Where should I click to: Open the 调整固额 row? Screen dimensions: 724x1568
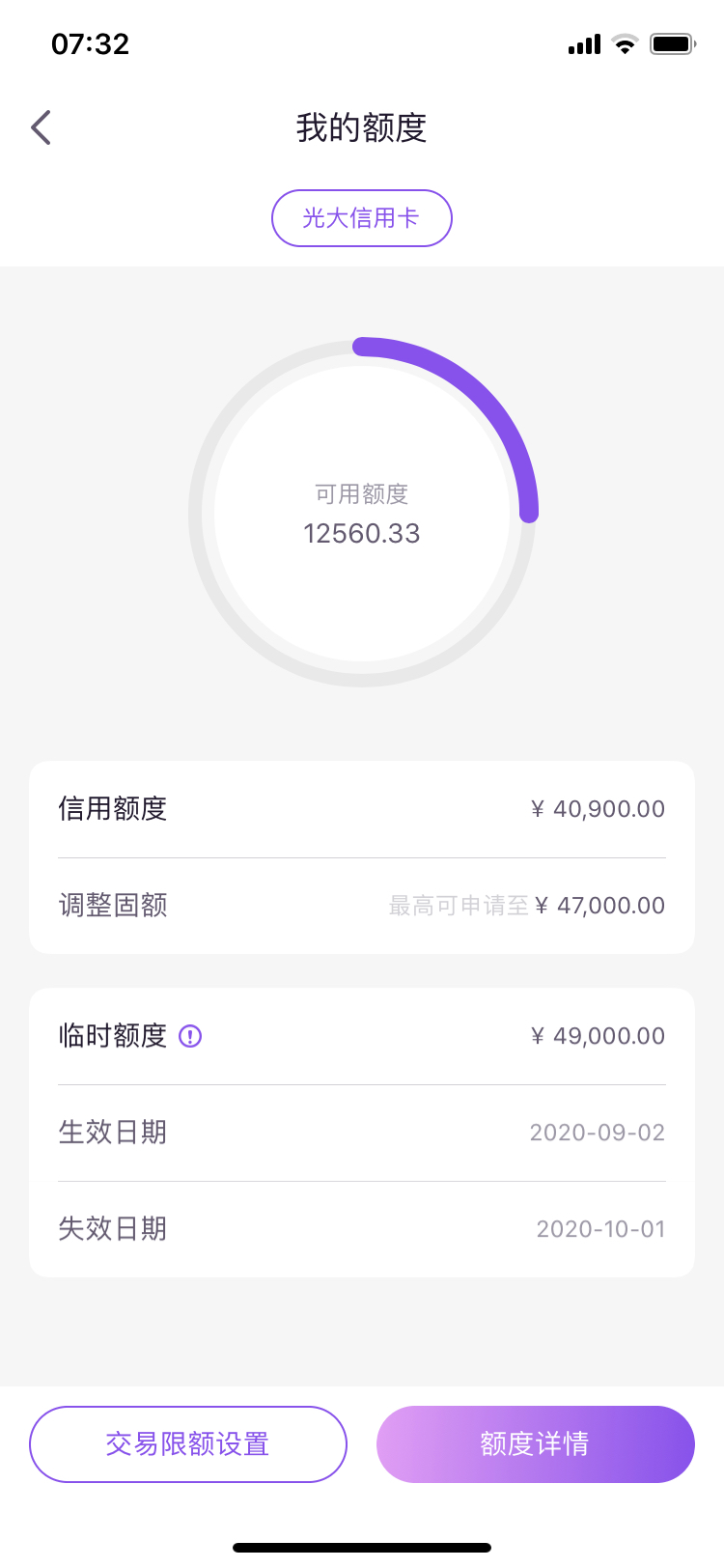362,906
